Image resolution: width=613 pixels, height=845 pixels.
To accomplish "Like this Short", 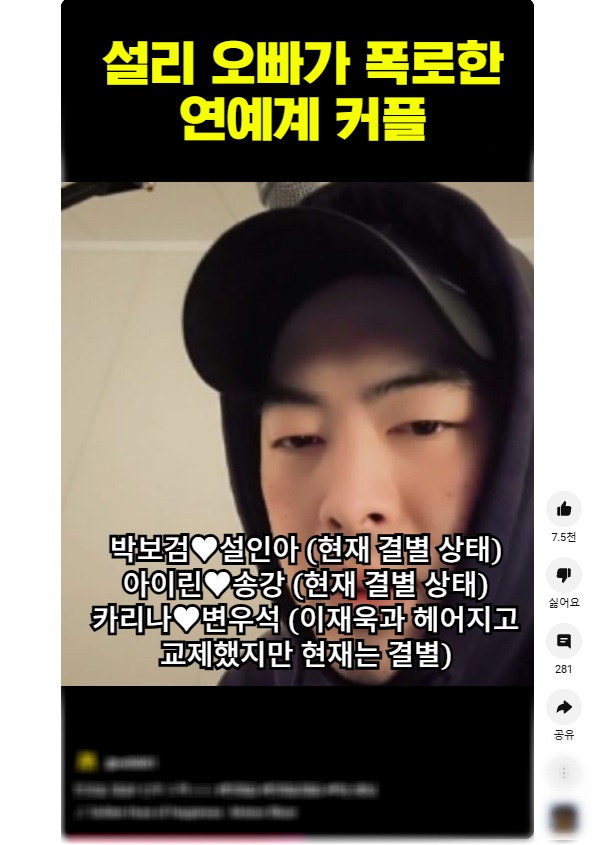I will [x=564, y=509].
